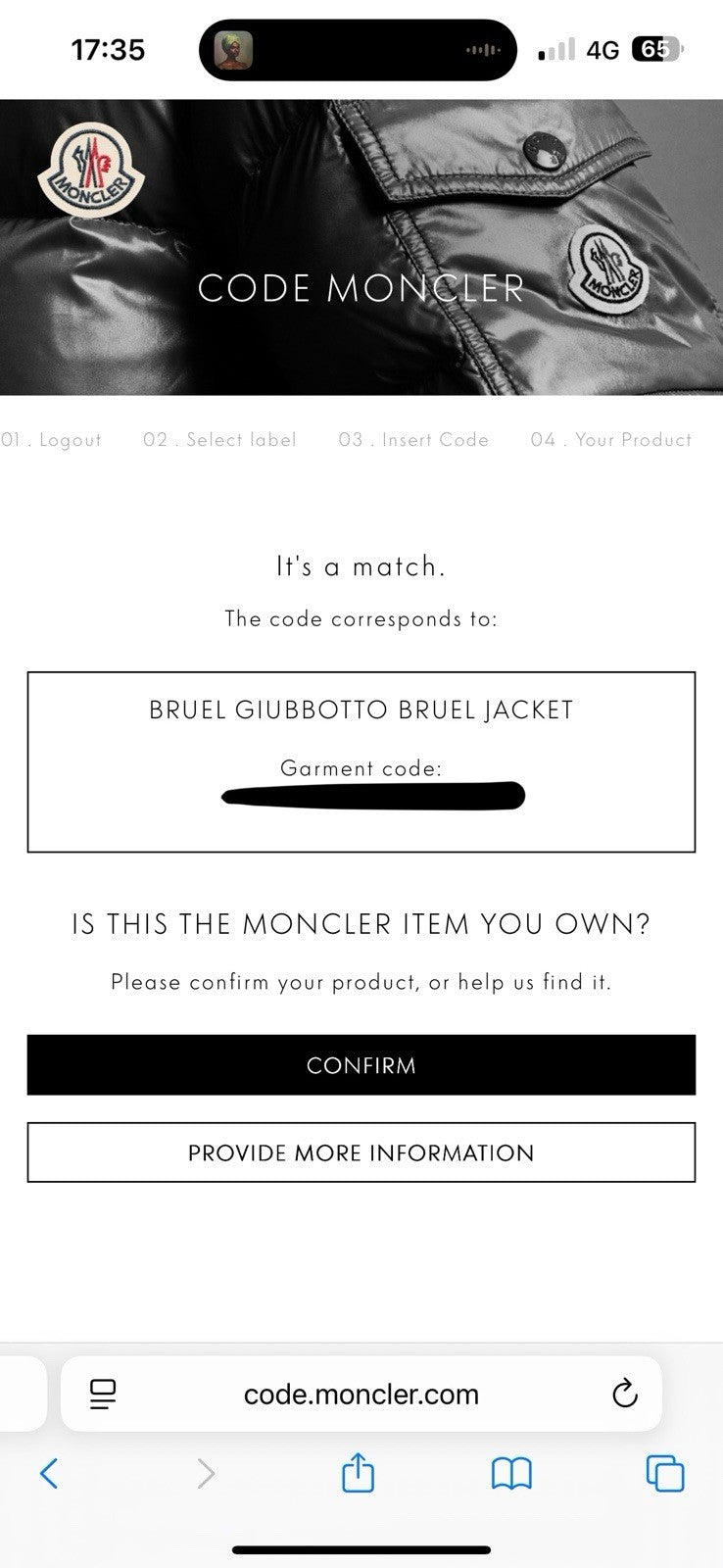This screenshot has height=1568, width=723.
Task: Select step 02 Select label
Action: coord(220,440)
